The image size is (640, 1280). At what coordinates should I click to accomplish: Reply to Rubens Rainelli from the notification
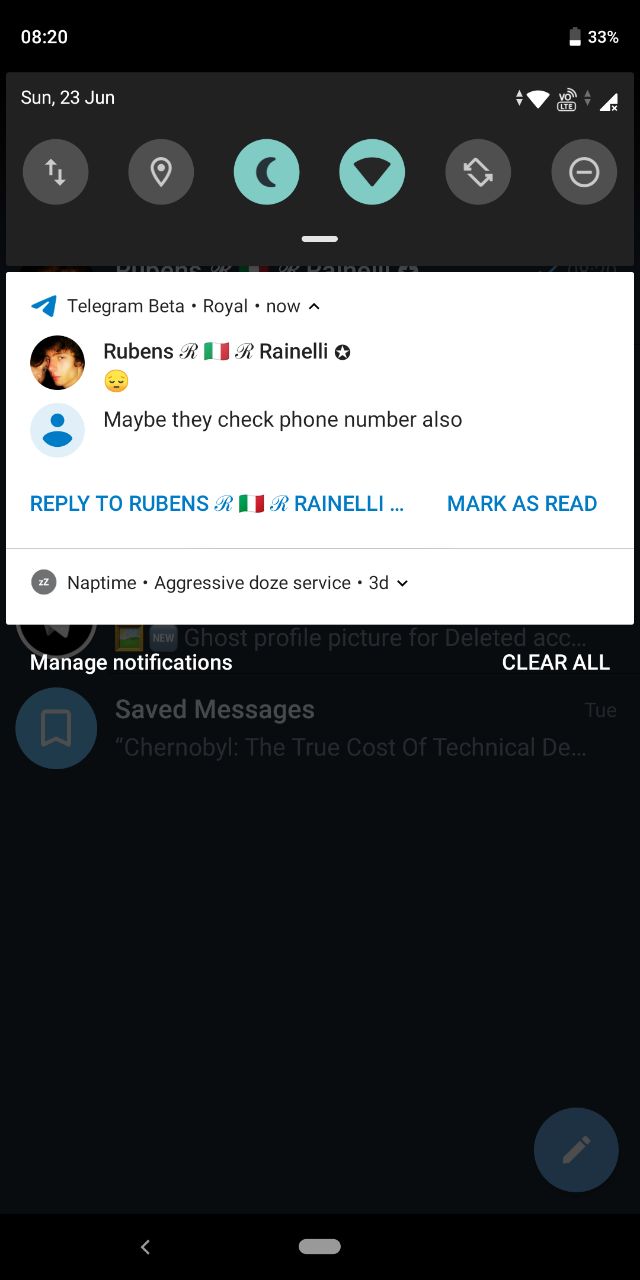coord(217,504)
